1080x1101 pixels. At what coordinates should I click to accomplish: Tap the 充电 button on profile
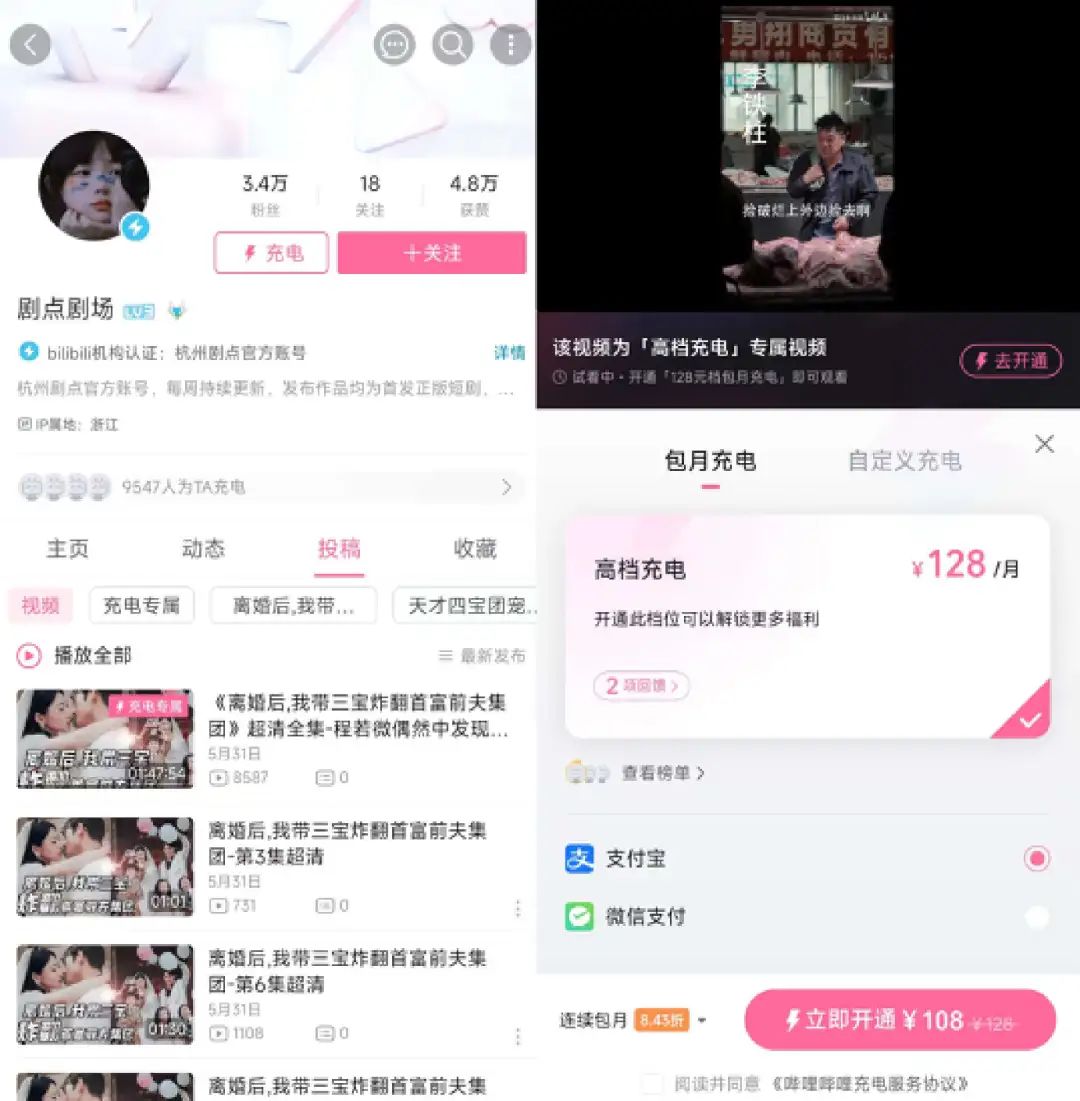[271, 253]
